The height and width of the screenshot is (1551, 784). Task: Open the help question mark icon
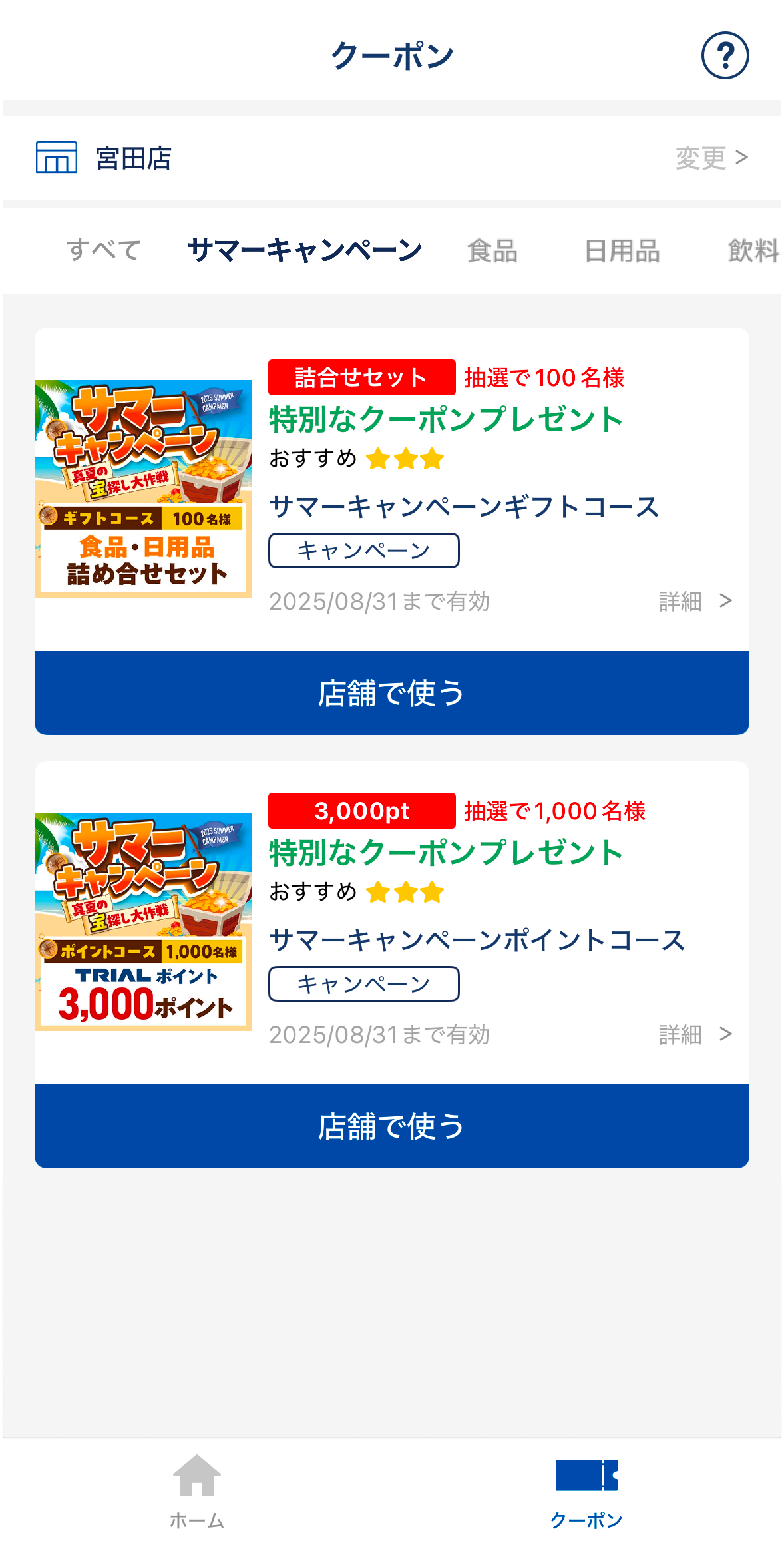click(724, 55)
